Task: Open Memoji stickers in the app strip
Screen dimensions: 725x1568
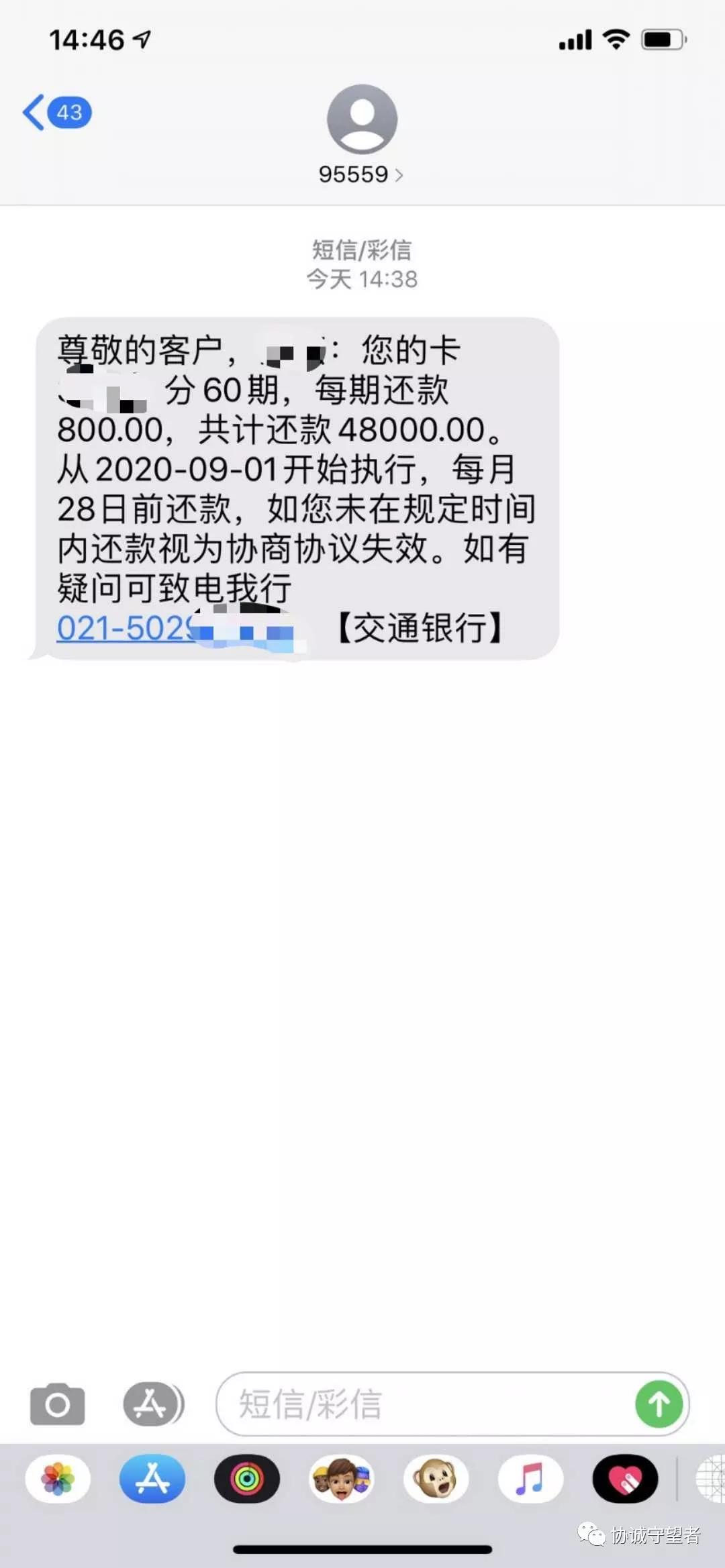Action: point(341,1479)
